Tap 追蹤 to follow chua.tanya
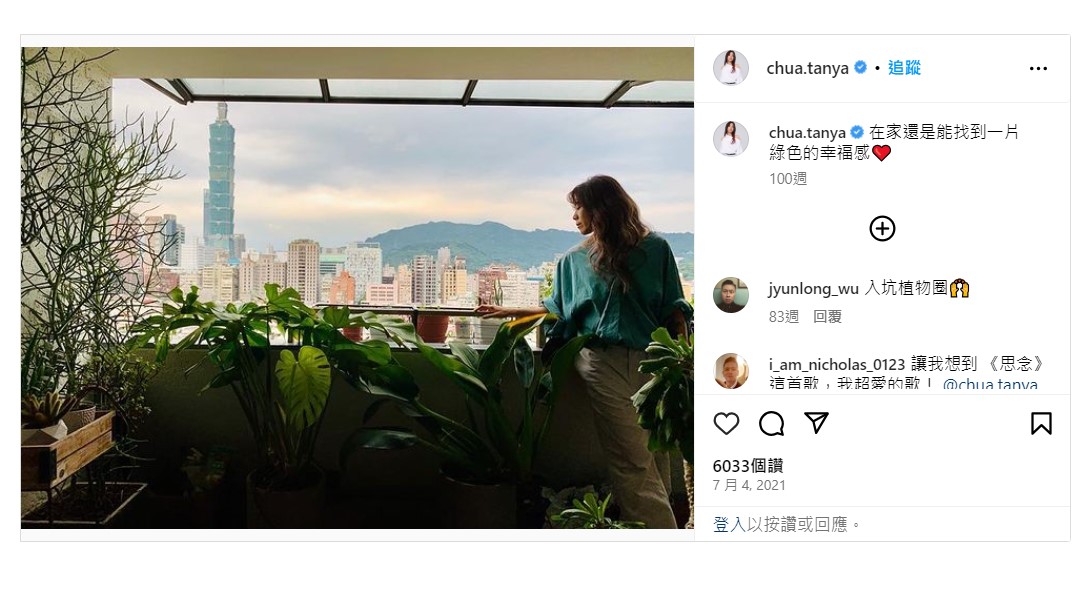 click(904, 68)
